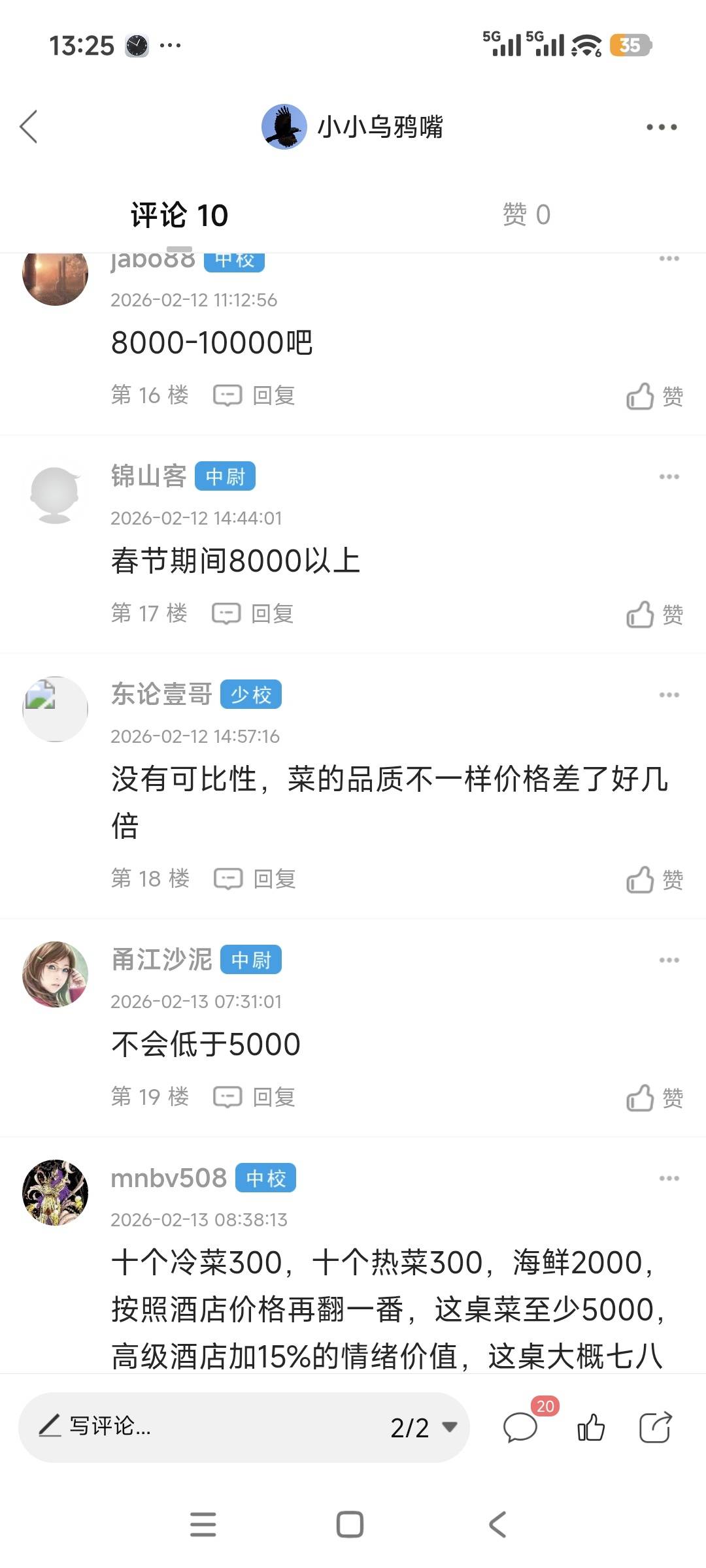Reply to 锦山客's comment on floor 17
The image size is (706, 1568).
click(x=254, y=613)
